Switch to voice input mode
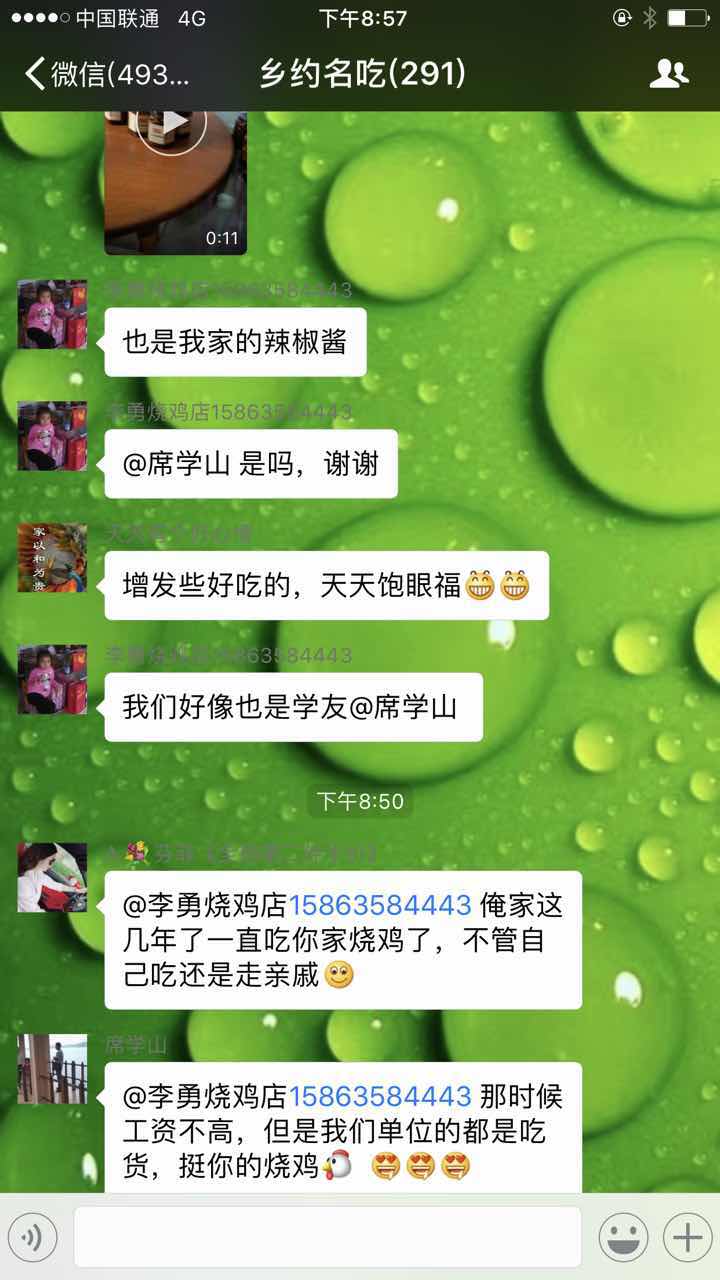Image resolution: width=720 pixels, height=1280 pixels. tap(32, 1238)
